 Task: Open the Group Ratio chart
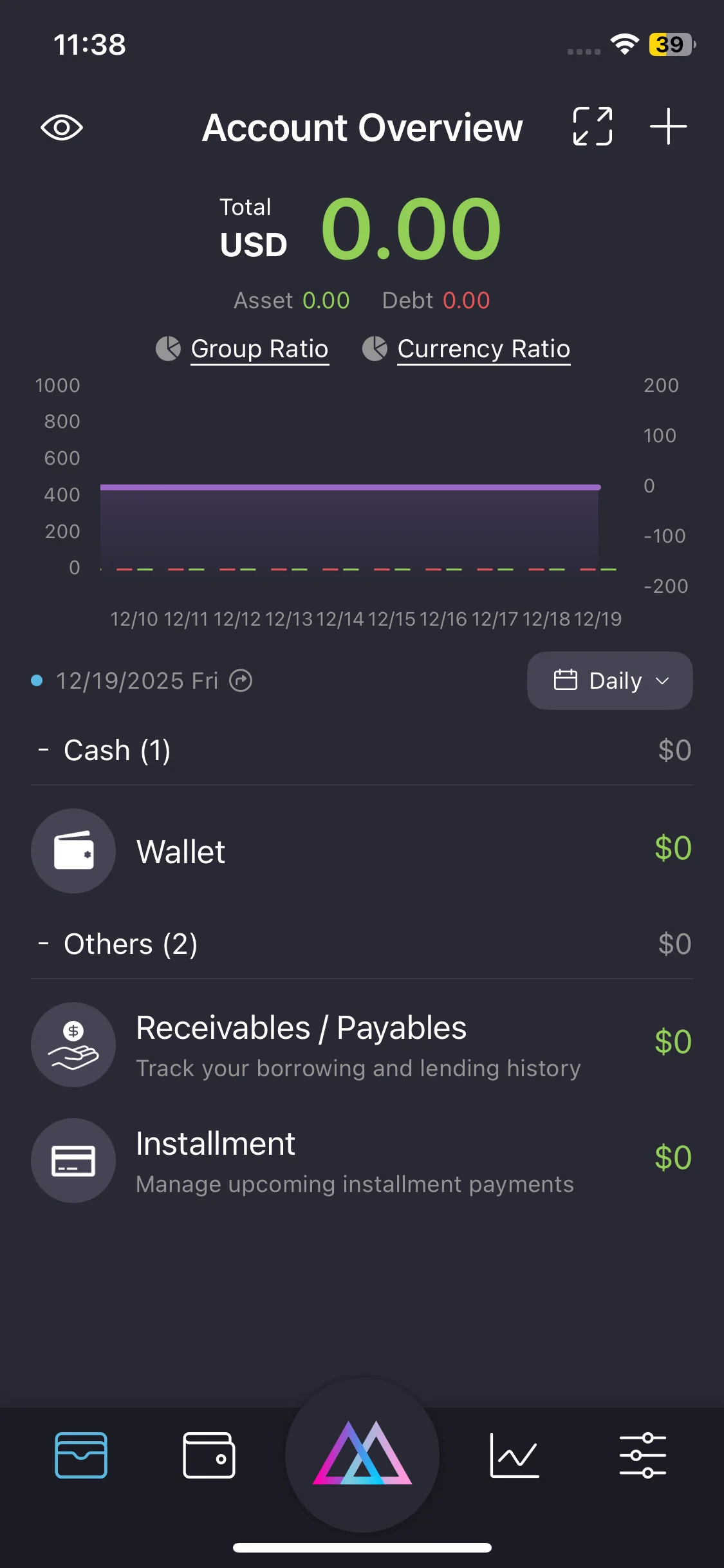(x=259, y=349)
